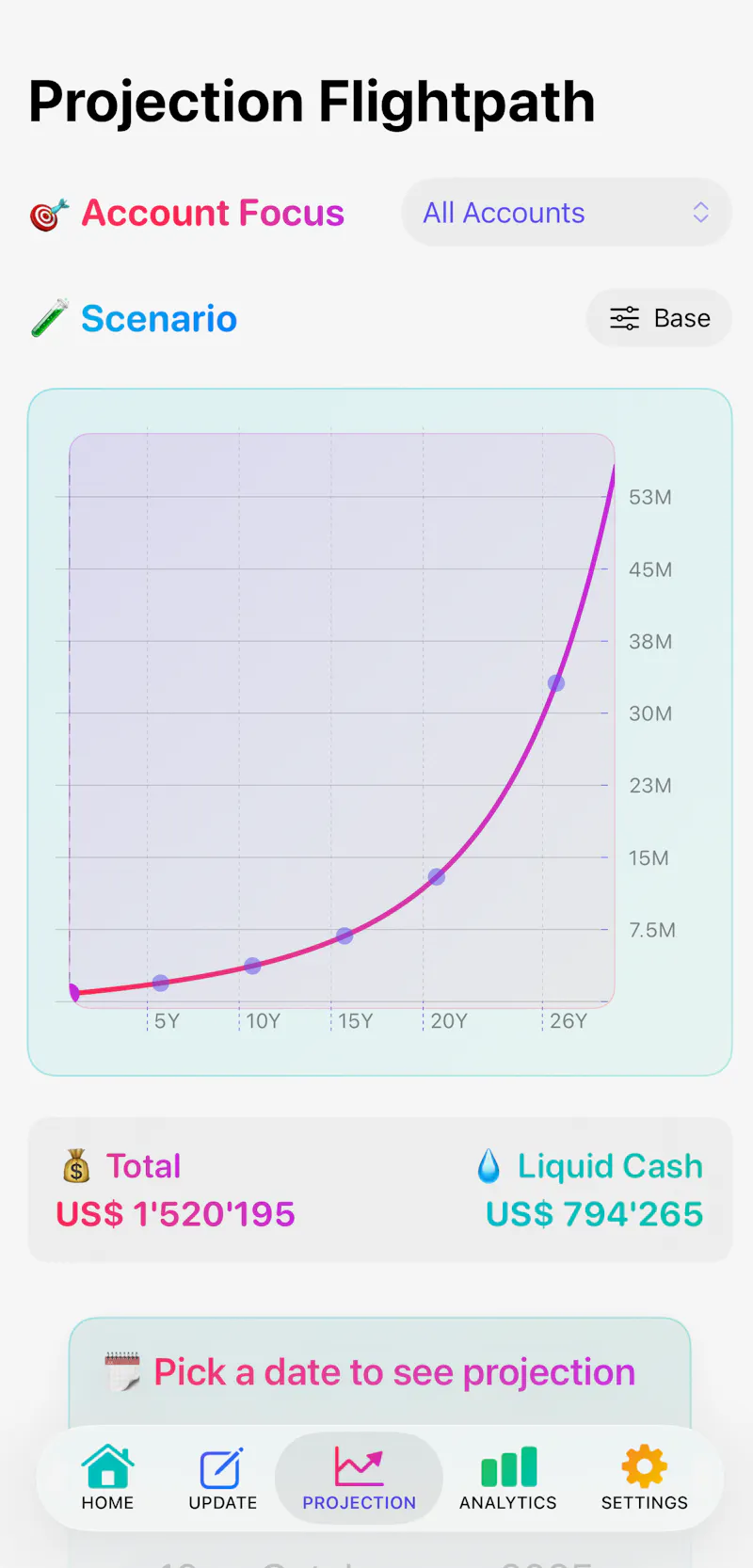Image resolution: width=753 pixels, height=1568 pixels.
Task: Select the 10Y data point on the curve
Action: coord(252,966)
